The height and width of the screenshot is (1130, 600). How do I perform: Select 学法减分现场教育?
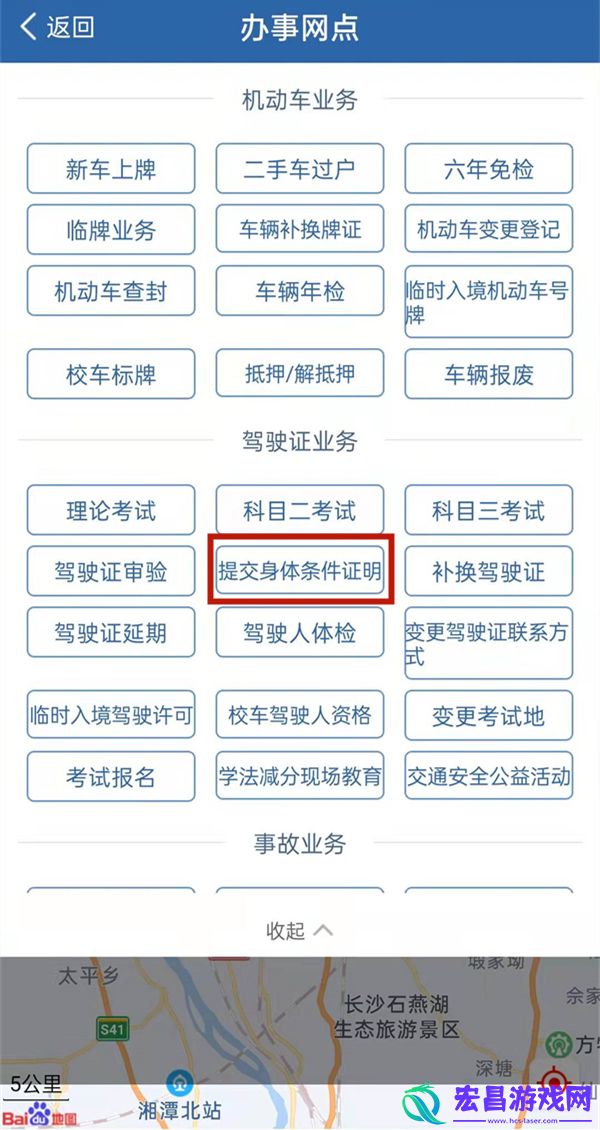(x=300, y=776)
